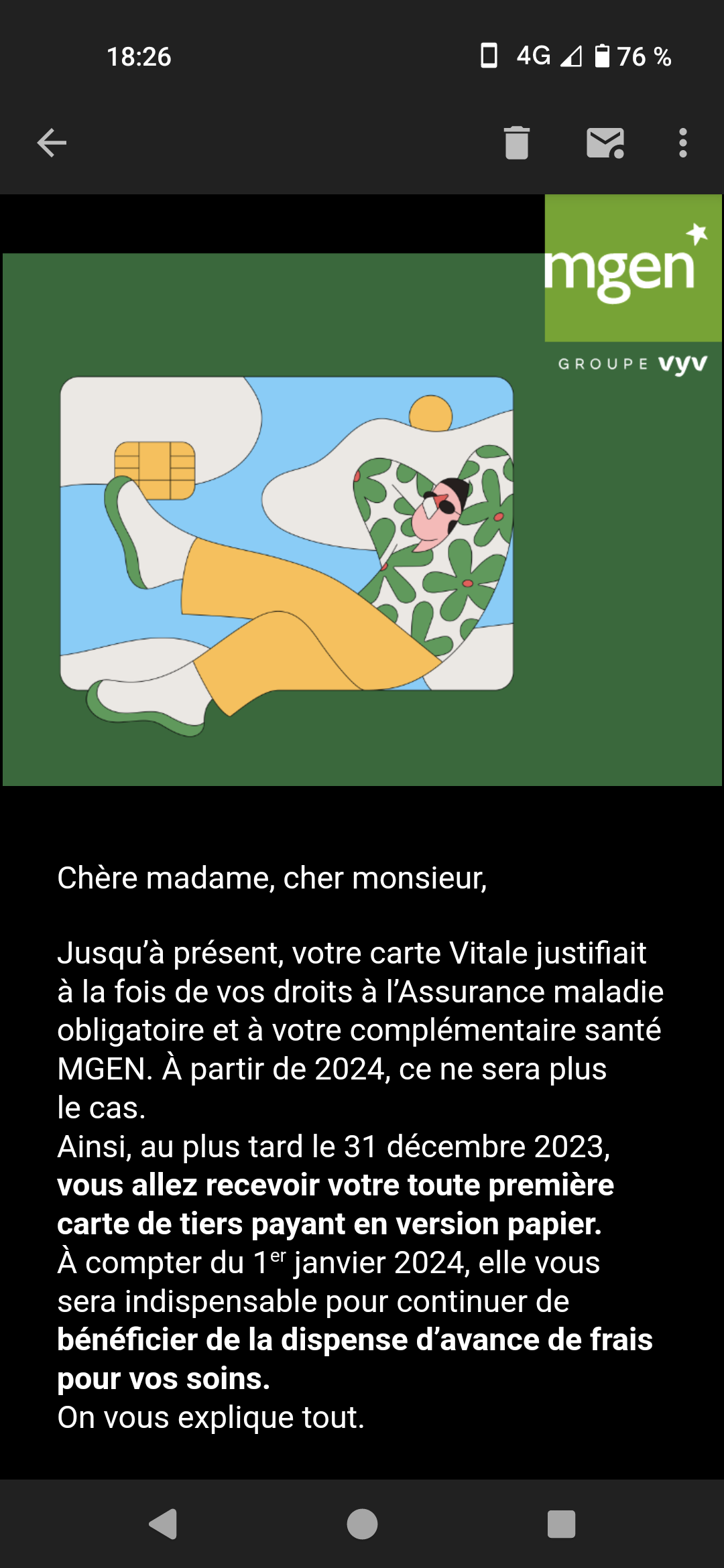
Task: Open the recent apps view
Action: pos(561,1524)
